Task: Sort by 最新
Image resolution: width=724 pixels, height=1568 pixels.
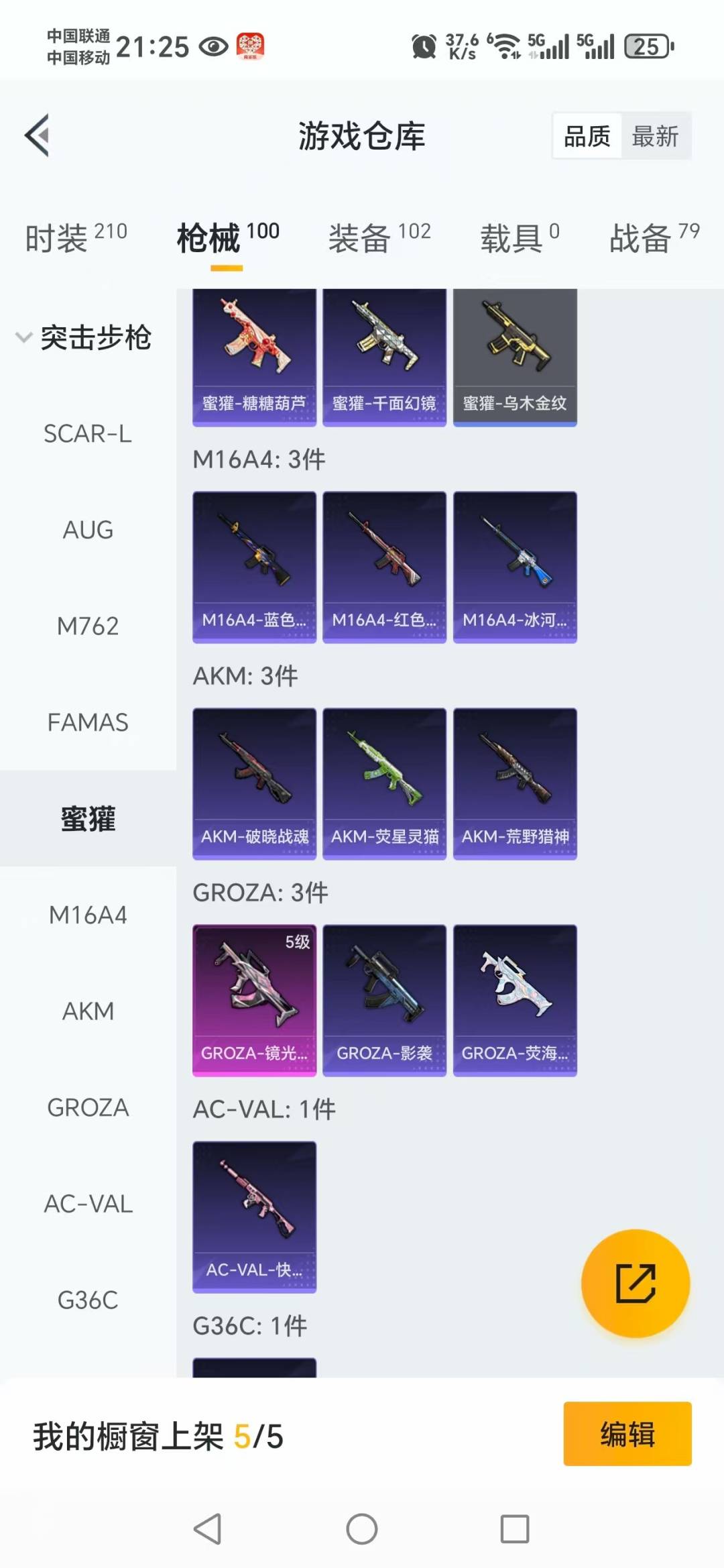Action: coord(655,136)
